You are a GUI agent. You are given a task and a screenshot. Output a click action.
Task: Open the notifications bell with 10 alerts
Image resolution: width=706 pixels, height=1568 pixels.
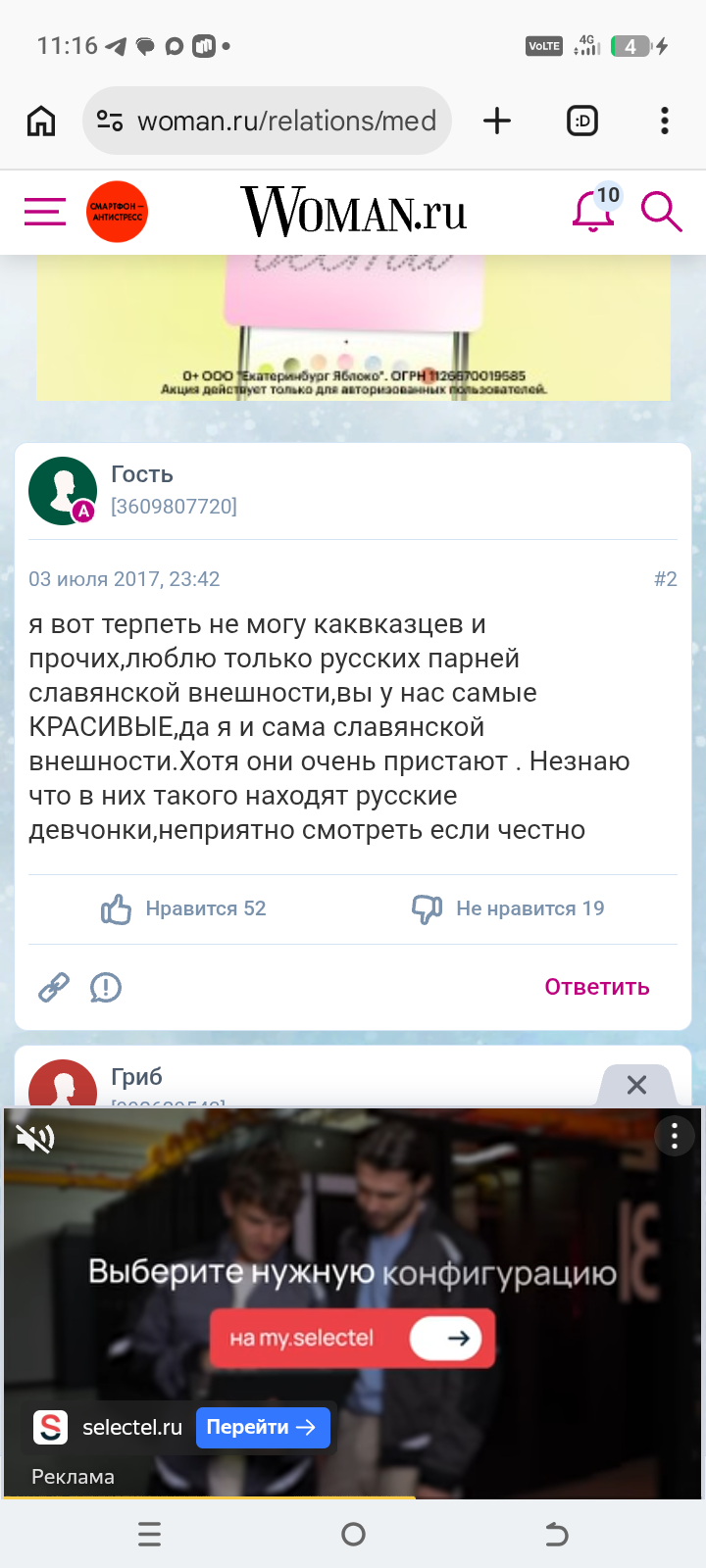pyautogui.click(x=593, y=211)
